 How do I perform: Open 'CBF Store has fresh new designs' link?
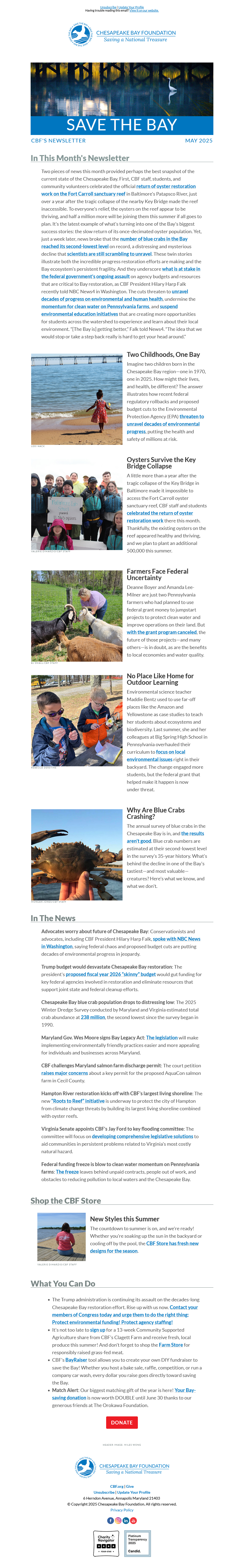(x=172, y=1243)
